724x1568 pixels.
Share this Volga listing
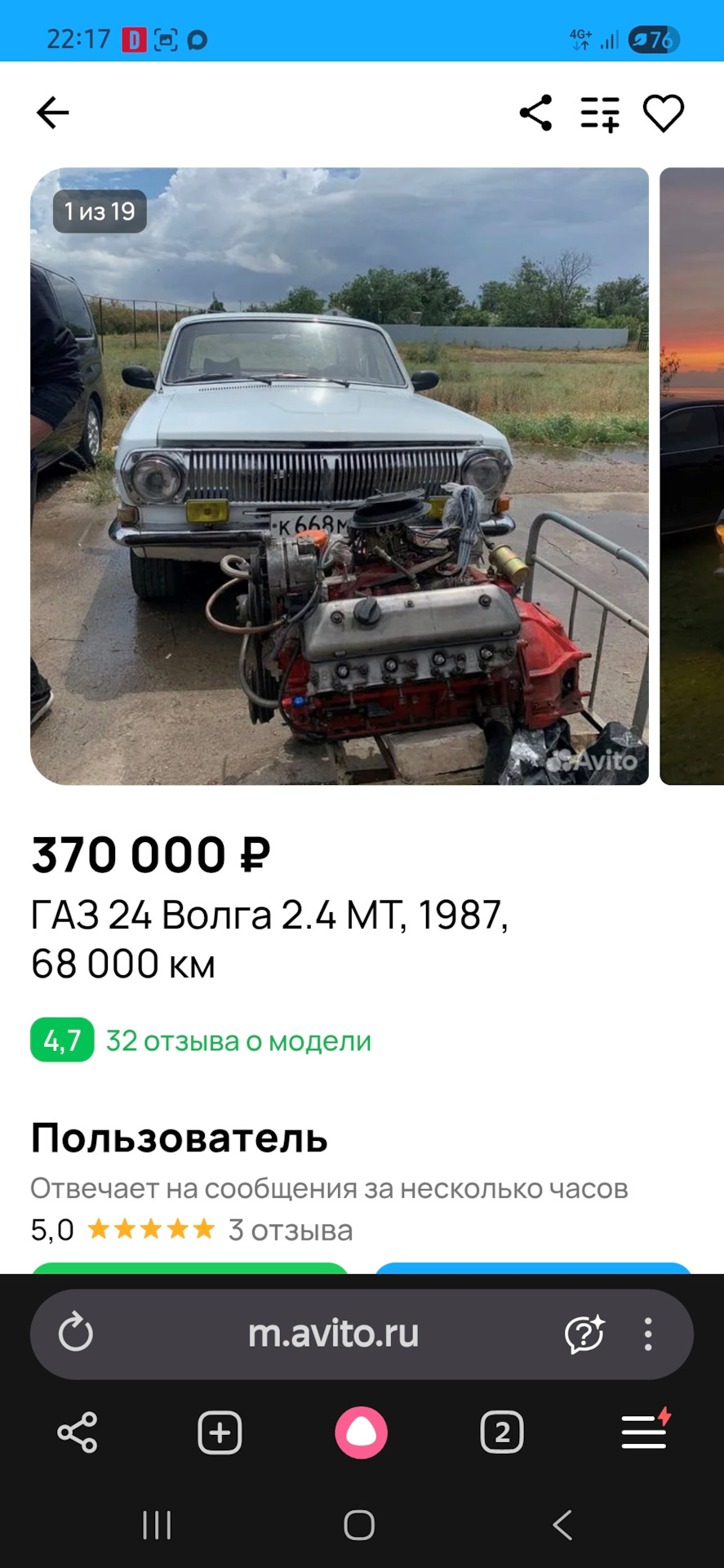(535, 113)
